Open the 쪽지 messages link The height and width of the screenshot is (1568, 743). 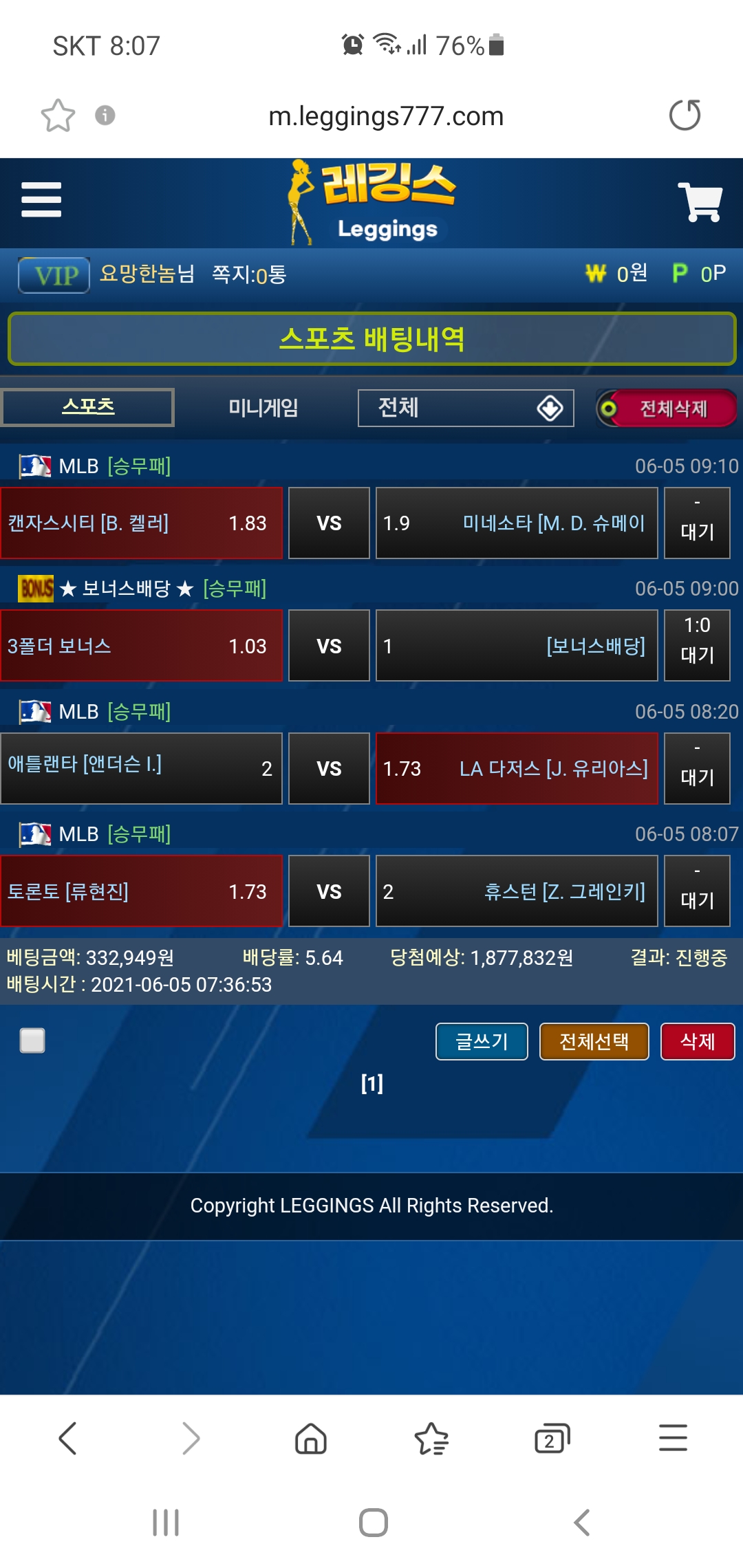pyautogui.click(x=249, y=274)
